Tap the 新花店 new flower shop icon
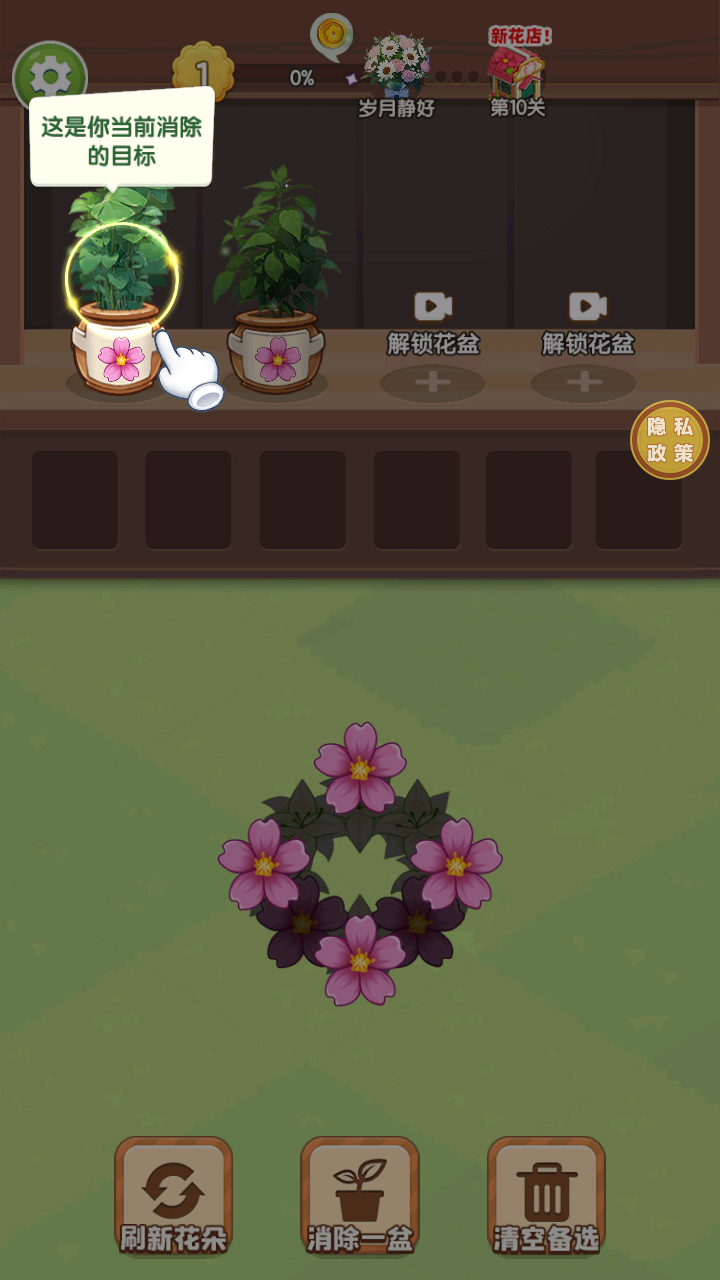This screenshot has height=1280, width=720. point(517,72)
